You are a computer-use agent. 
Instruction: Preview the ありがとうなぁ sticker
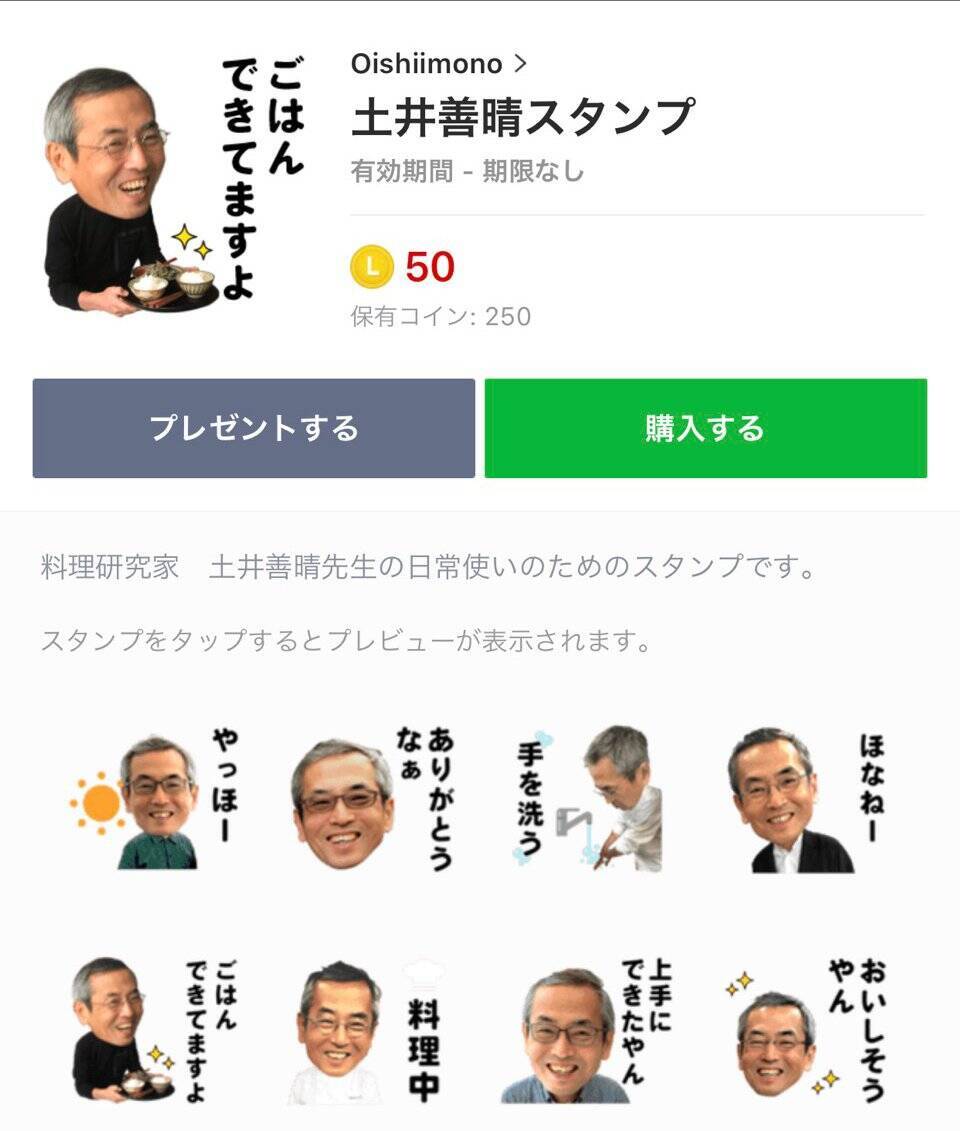[x=371, y=799]
